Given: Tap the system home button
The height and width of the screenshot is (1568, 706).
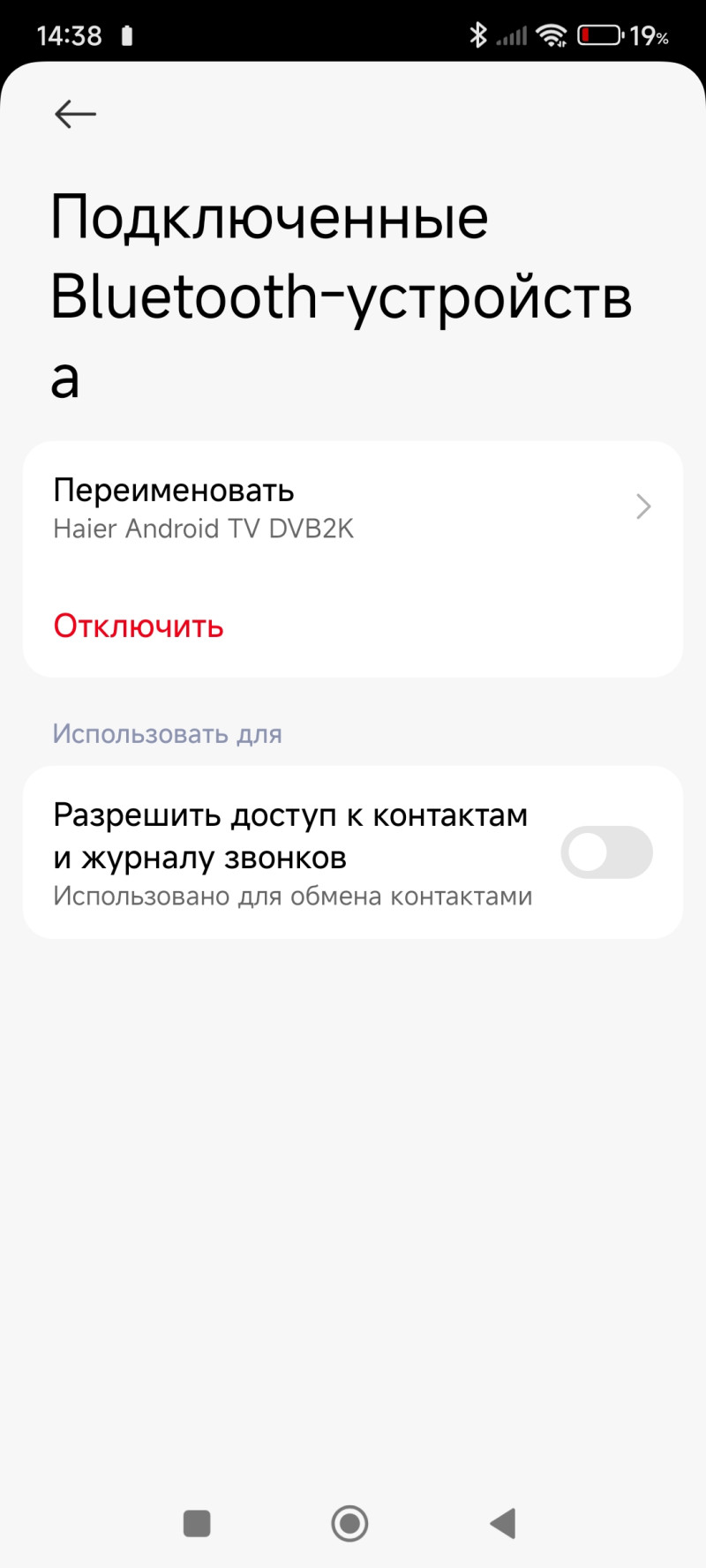Looking at the screenshot, I should (x=349, y=1523).
